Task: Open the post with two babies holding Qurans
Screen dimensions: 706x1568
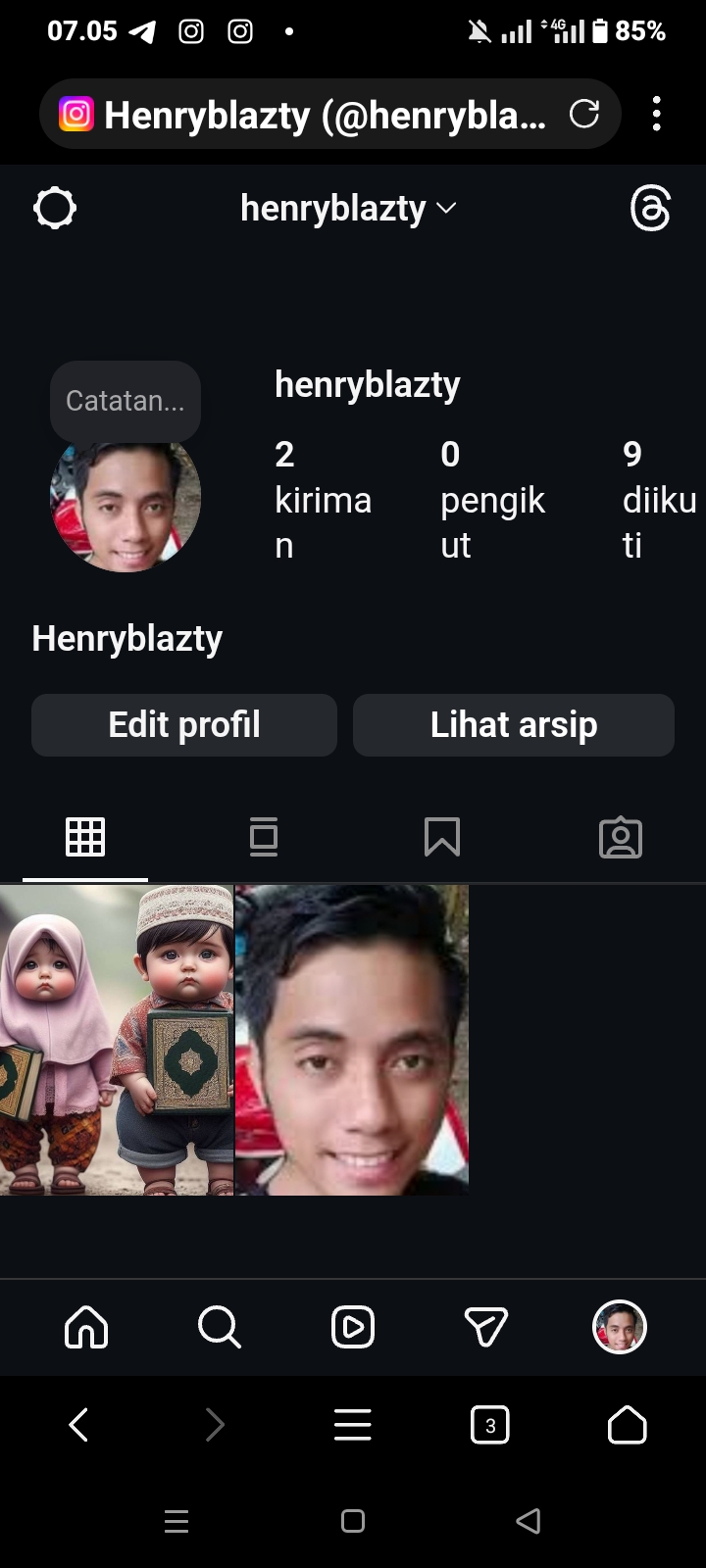Action: [116, 1040]
